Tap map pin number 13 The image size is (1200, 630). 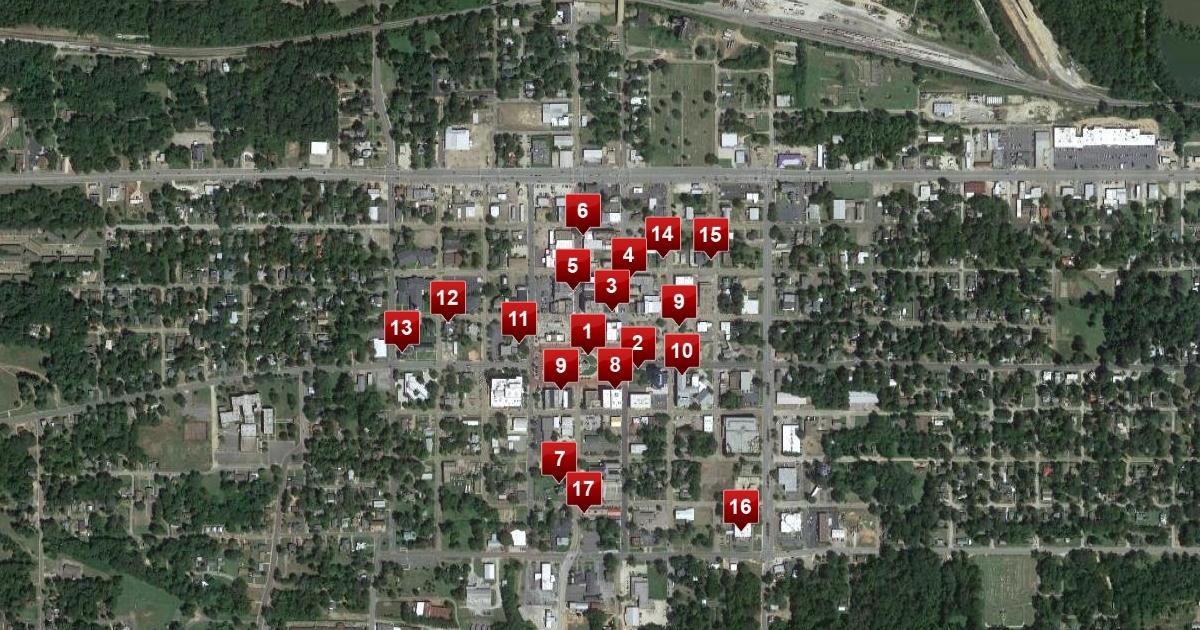402,327
